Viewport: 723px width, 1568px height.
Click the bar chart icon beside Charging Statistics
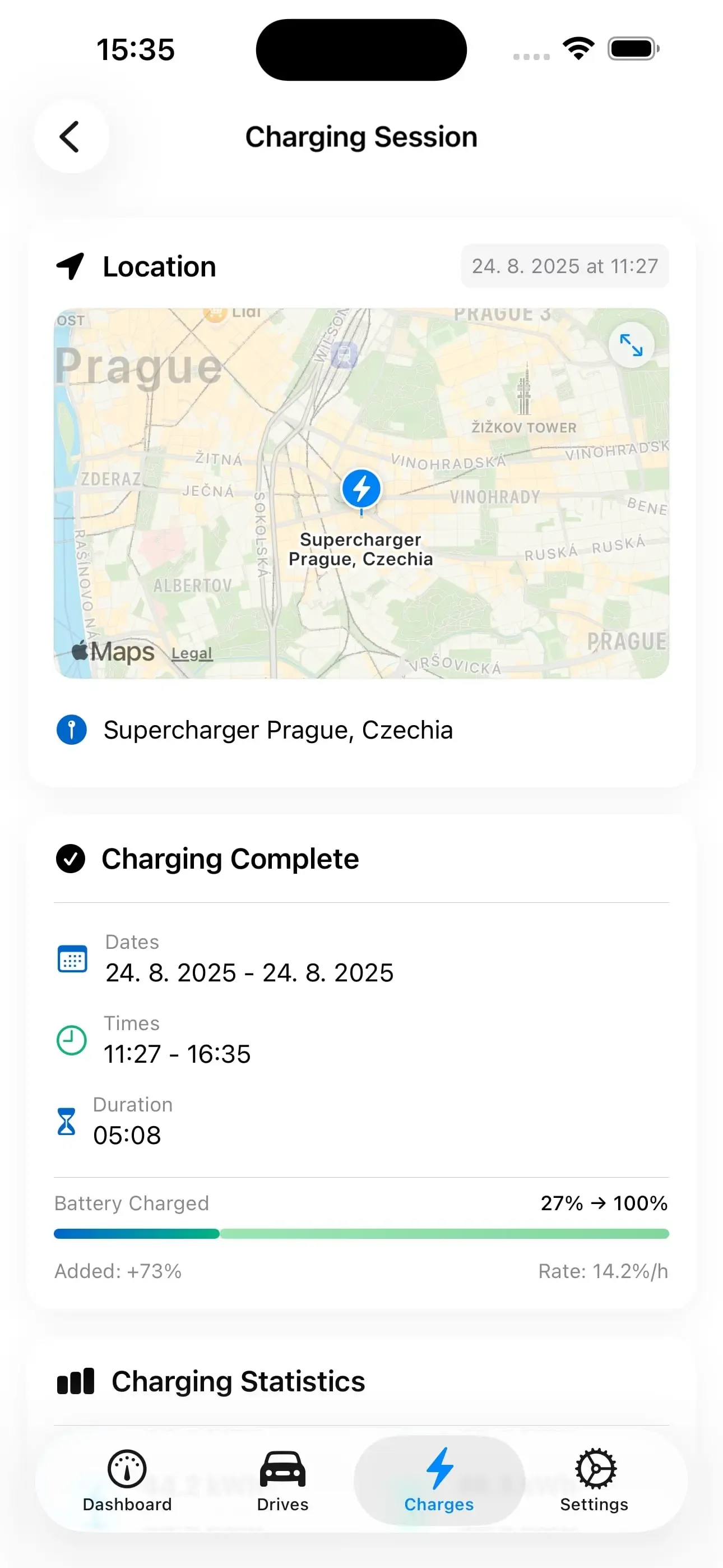(x=76, y=1381)
